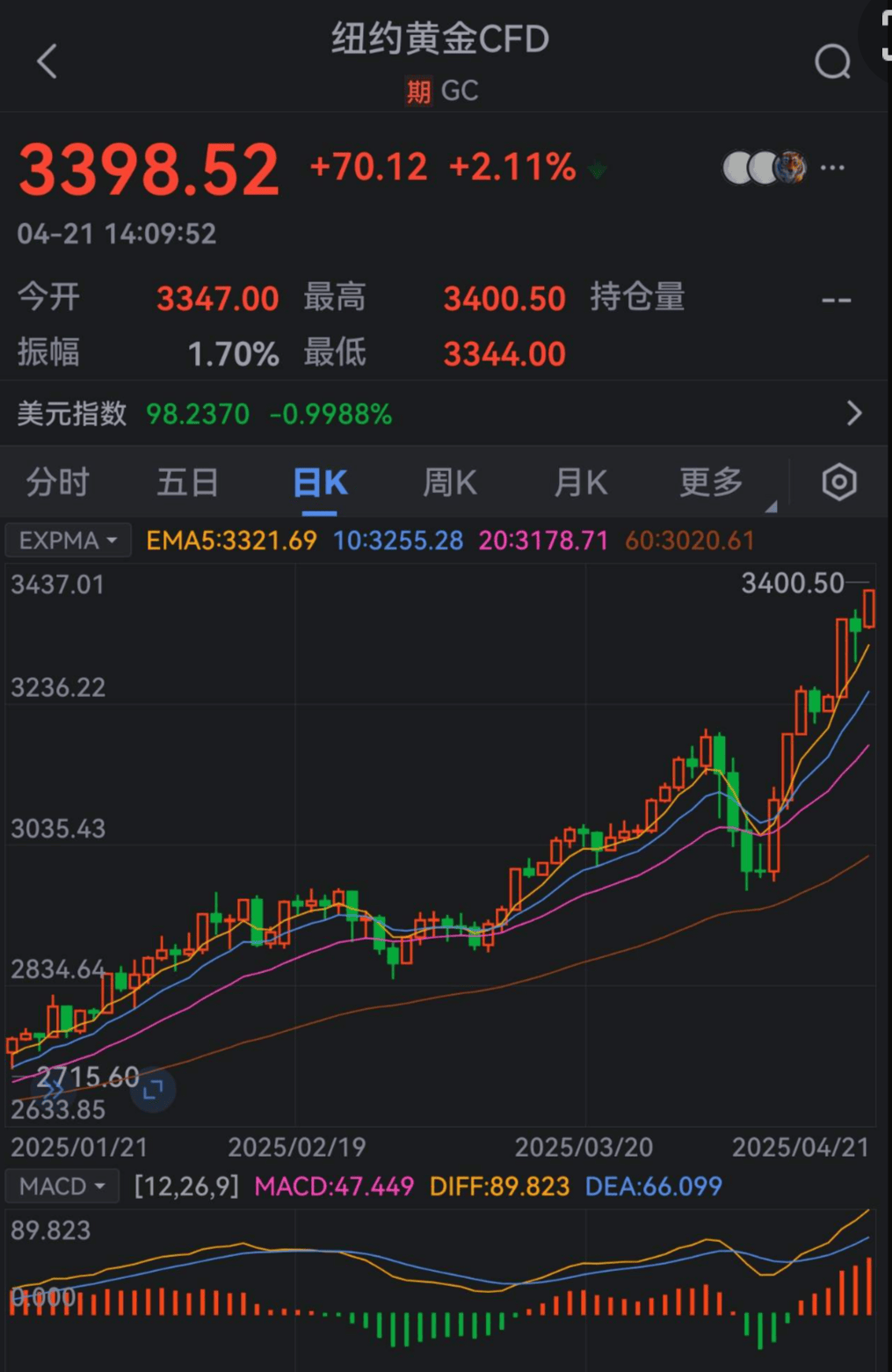This screenshot has width=892, height=1372.
Task: Expand chart to full screen
Action: click(x=153, y=1090)
